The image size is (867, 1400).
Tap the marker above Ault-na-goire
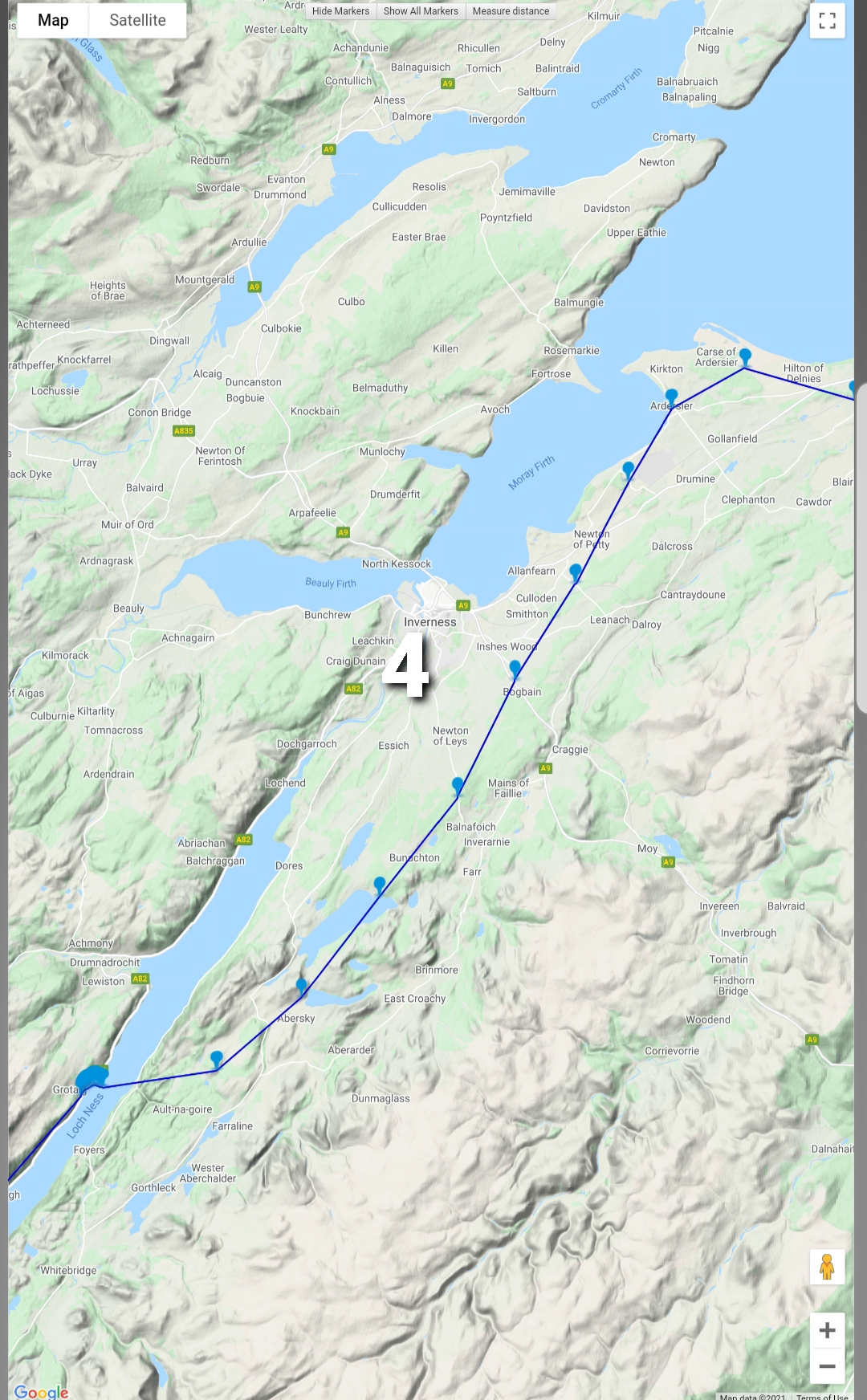(x=216, y=1059)
